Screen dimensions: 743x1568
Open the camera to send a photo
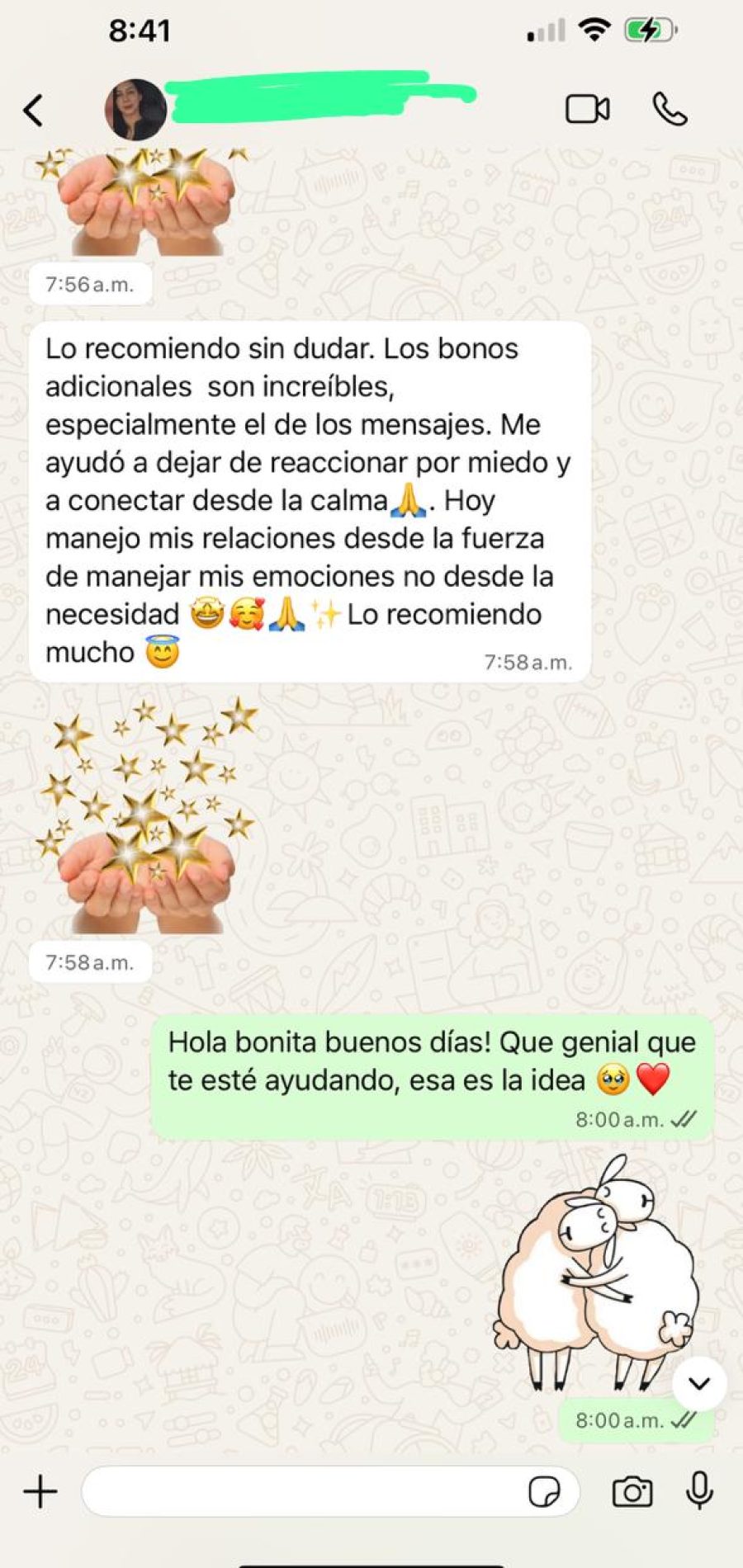click(632, 1492)
